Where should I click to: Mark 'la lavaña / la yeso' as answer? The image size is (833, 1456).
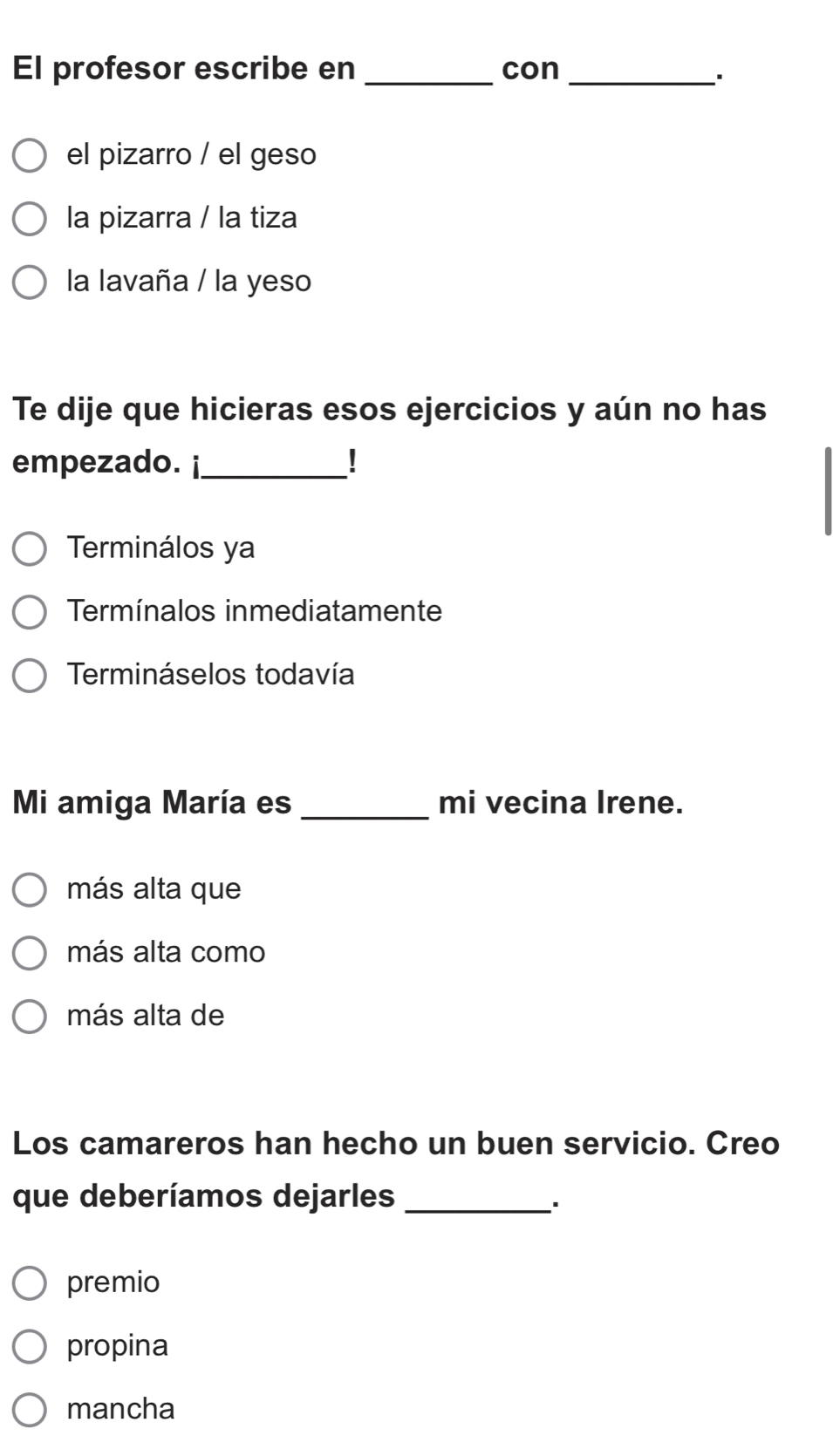[x=30, y=282]
